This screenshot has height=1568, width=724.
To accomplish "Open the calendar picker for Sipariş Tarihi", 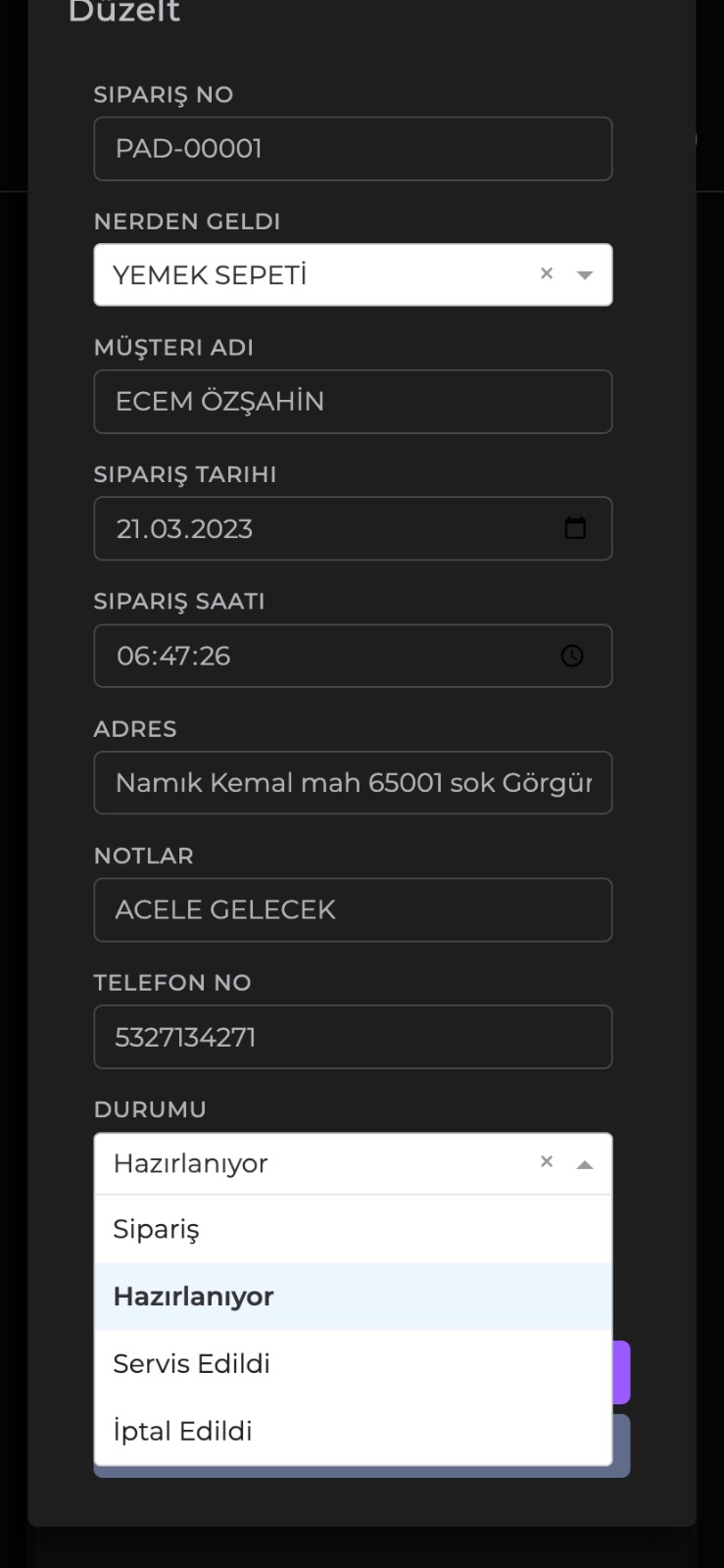I will [575, 528].
